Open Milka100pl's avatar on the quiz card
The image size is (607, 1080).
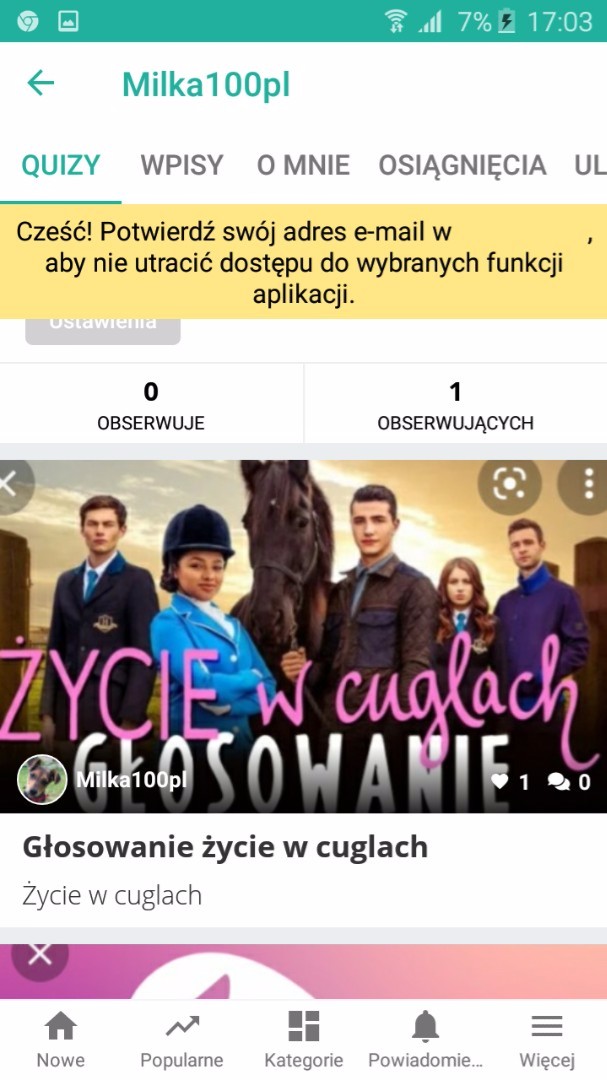coord(42,780)
